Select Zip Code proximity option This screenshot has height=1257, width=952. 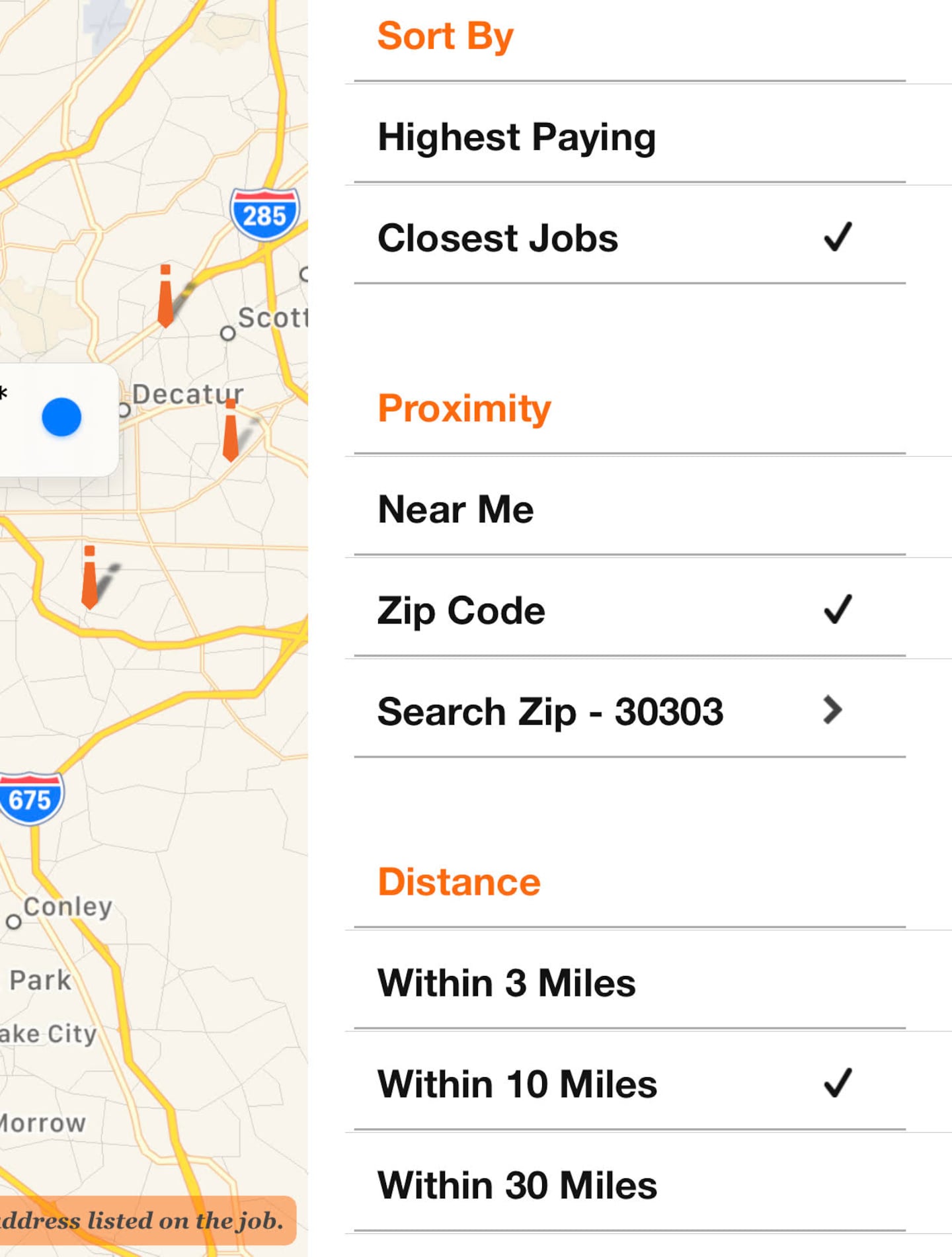tap(628, 610)
